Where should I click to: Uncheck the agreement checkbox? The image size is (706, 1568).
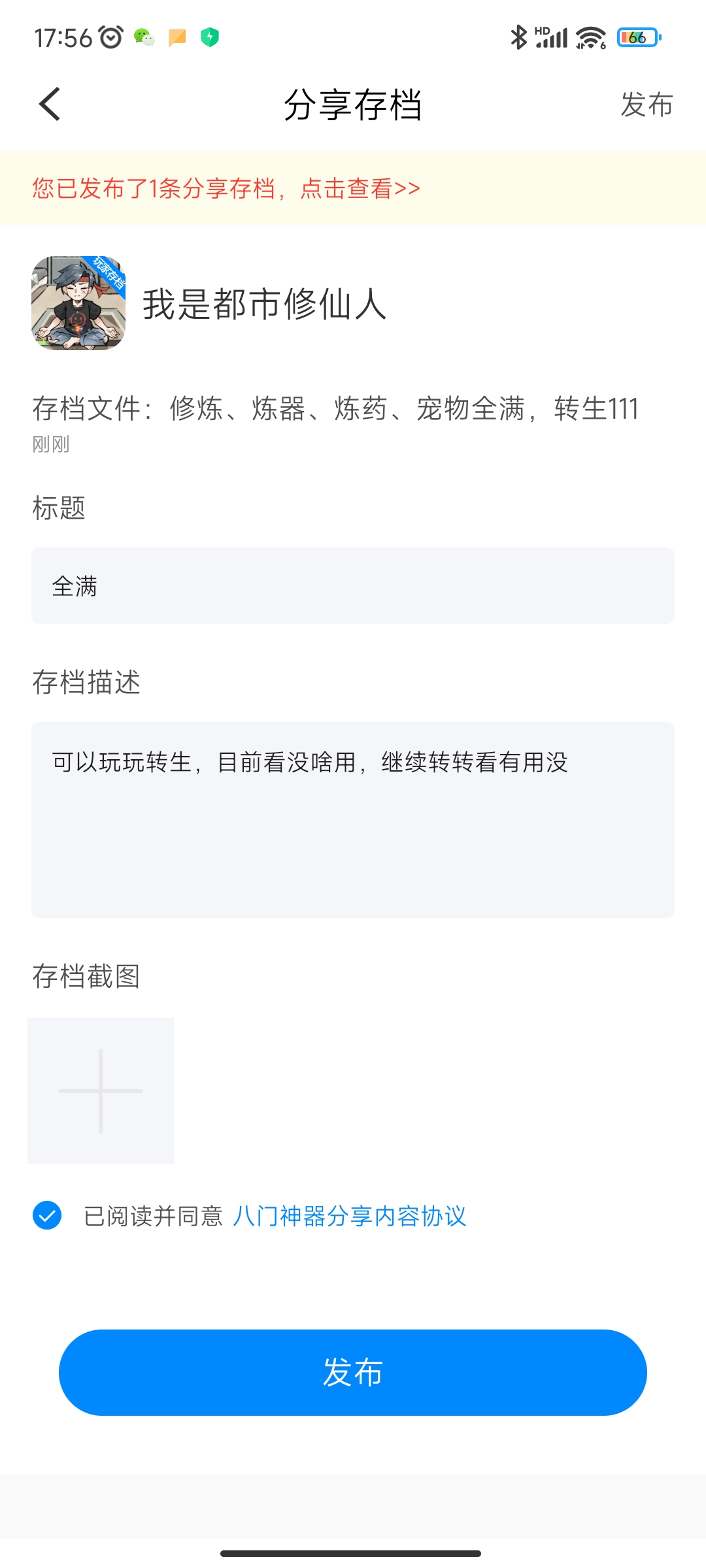(x=47, y=1216)
